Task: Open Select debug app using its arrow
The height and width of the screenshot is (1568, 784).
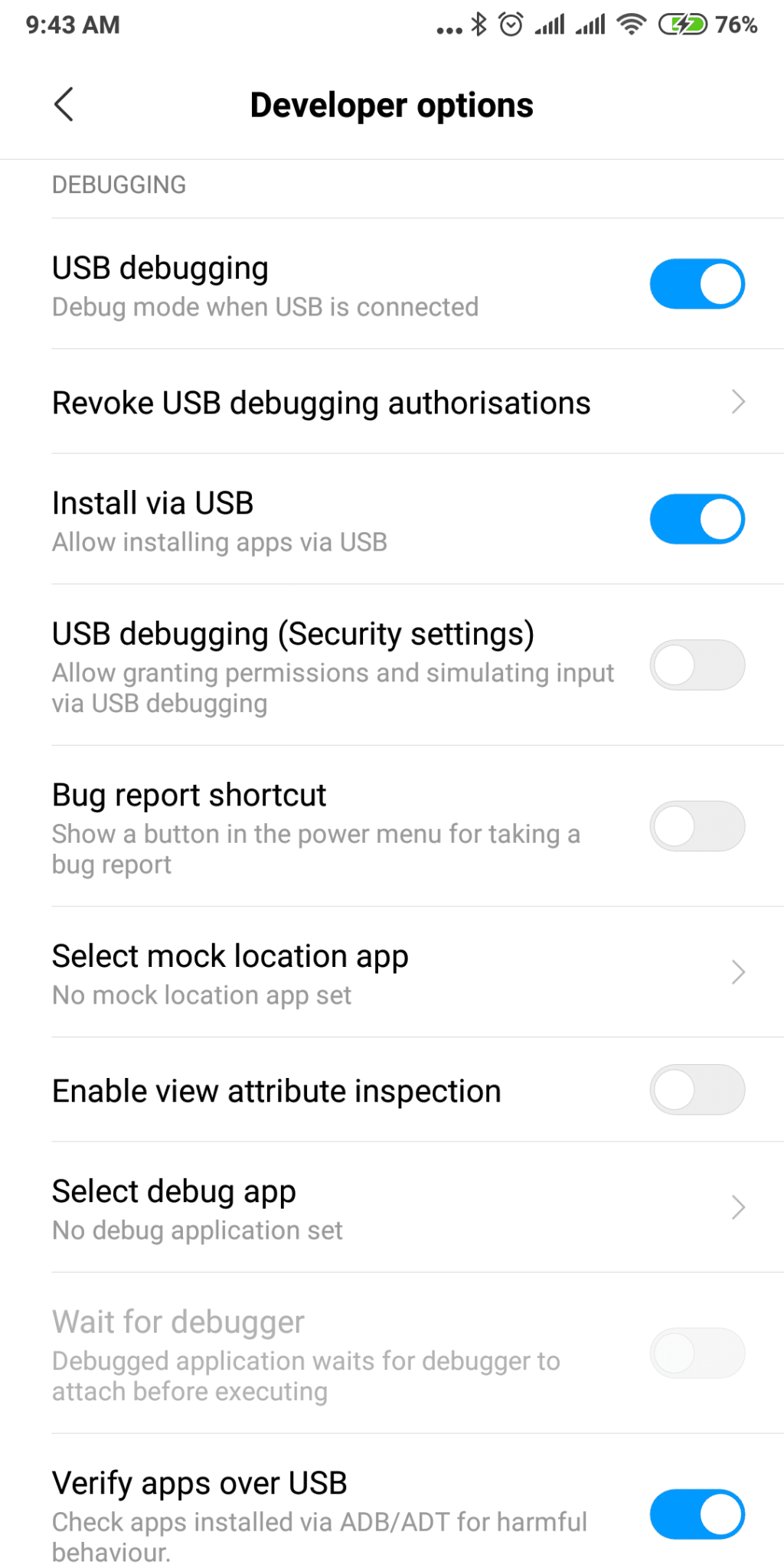Action: 737,1207
